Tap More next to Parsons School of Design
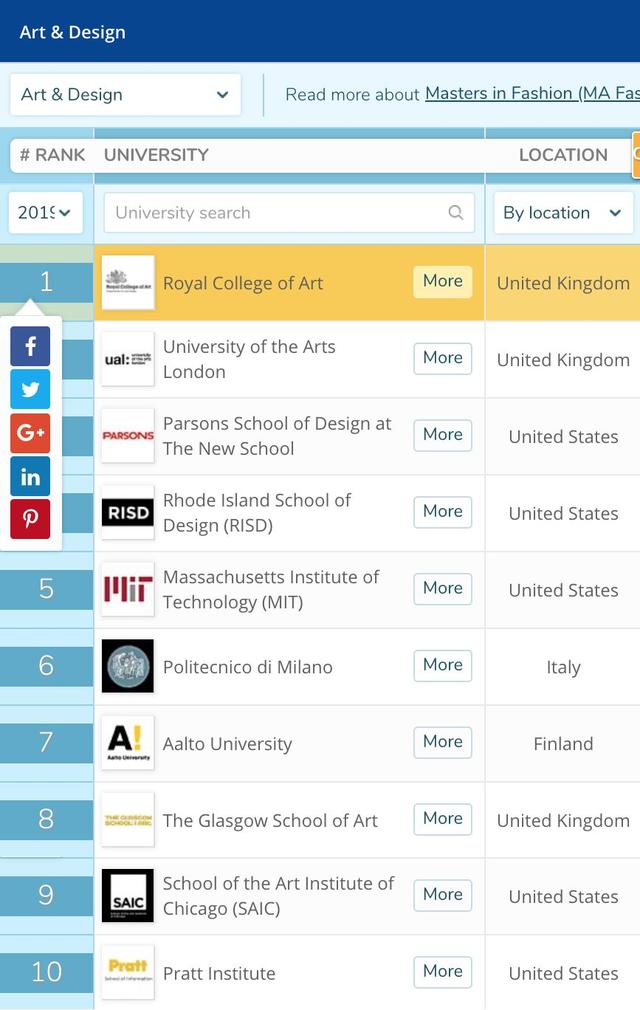Image resolution: width=640 pixels, height=1010 pixels. tap(442, 435)
